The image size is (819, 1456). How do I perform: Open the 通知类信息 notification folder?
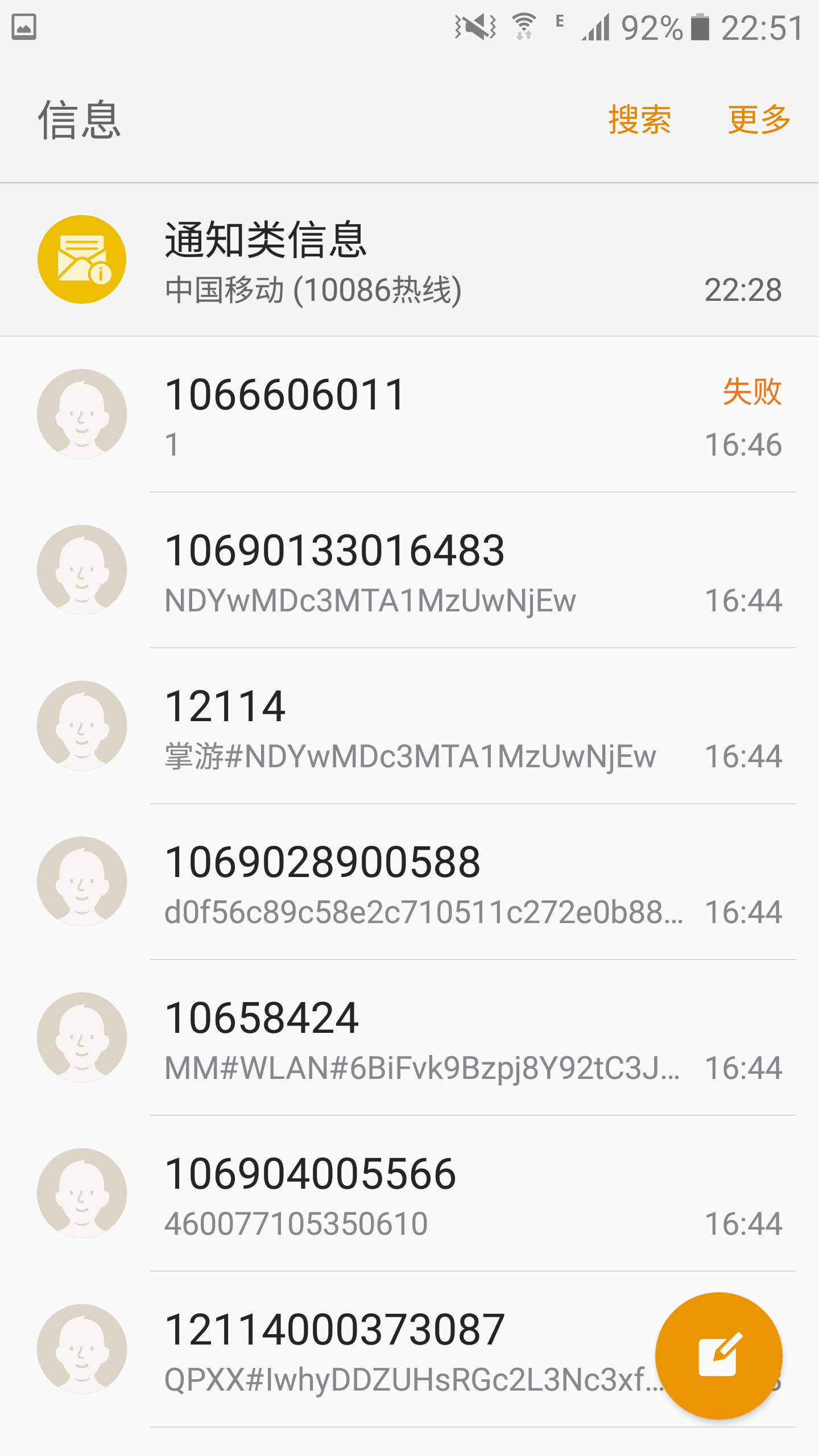tap(409, 259)
